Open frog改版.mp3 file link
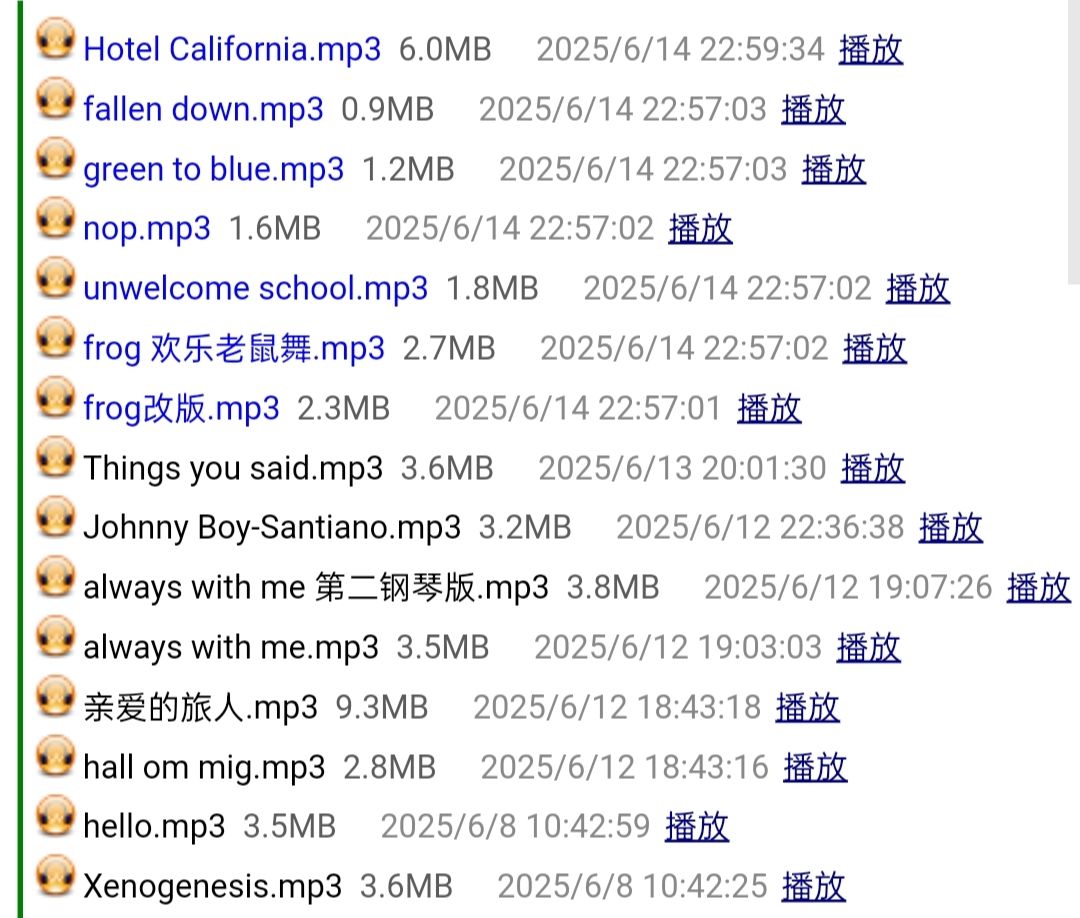 (x=181, y=408)
